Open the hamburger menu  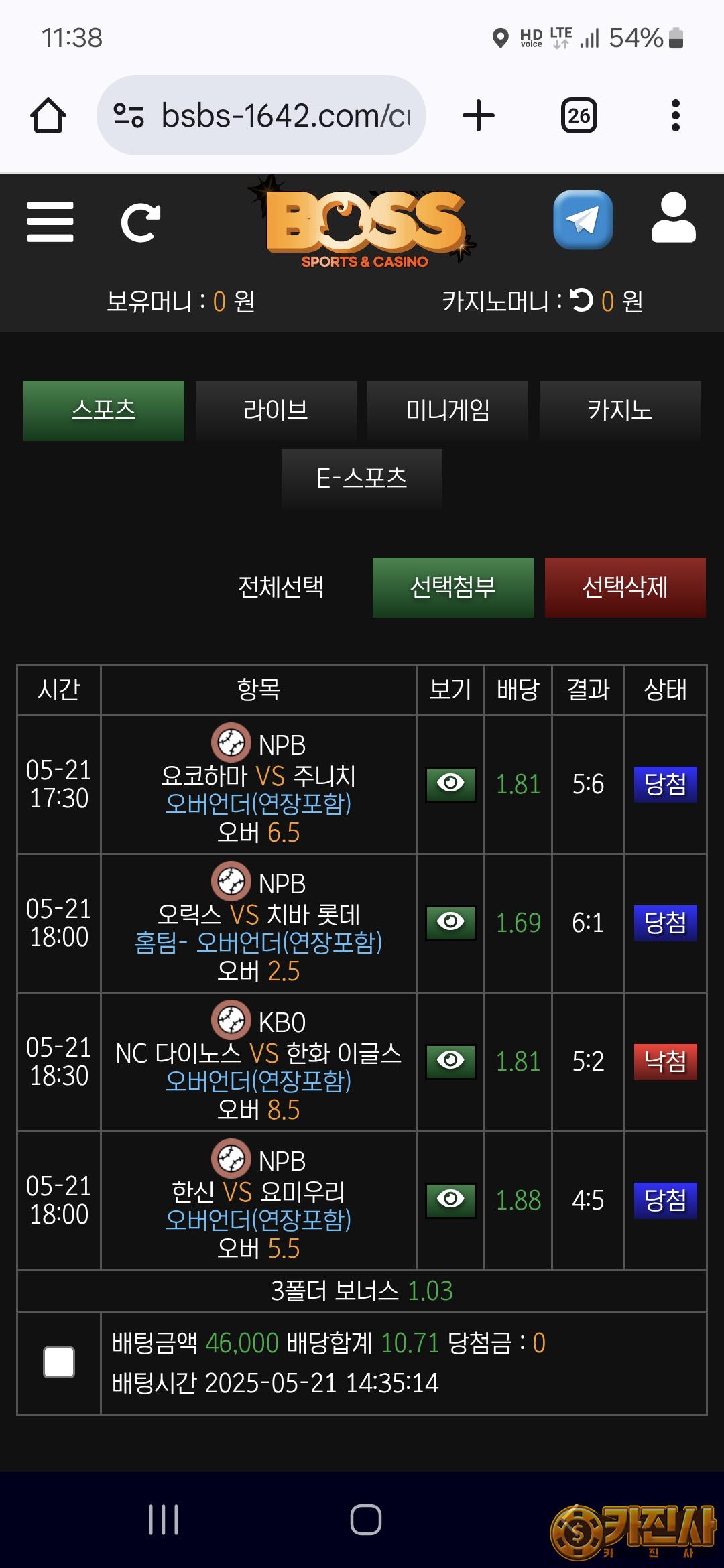tap(50, 222)
